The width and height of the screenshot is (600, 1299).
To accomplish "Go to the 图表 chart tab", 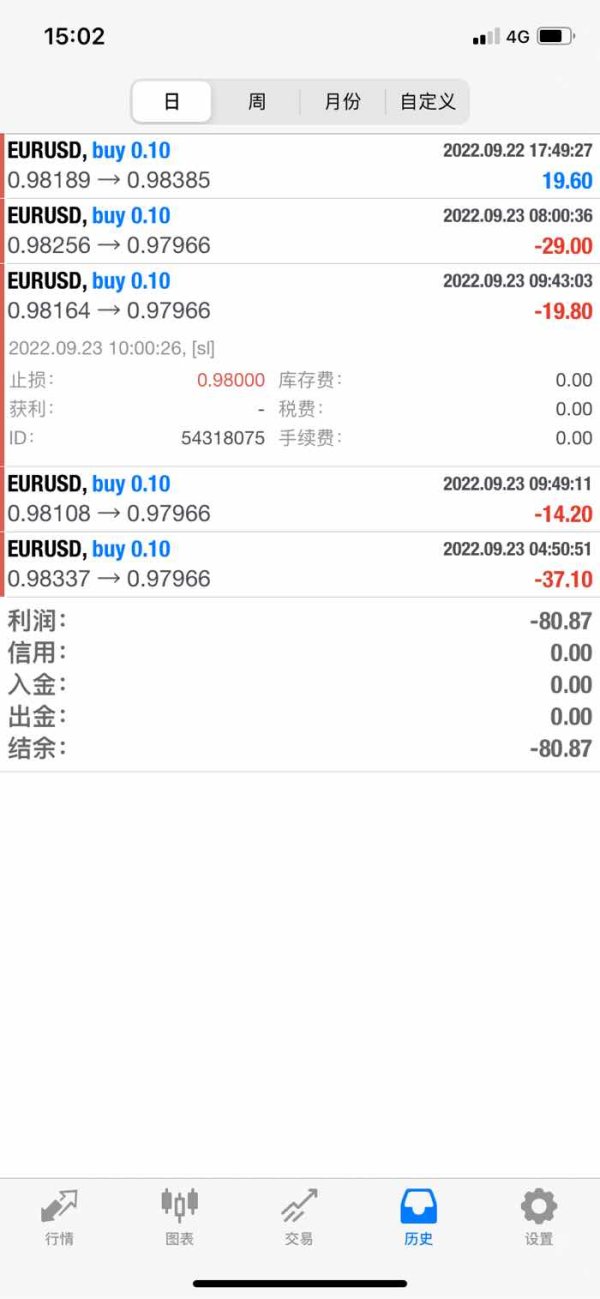I will [x=179, y=1216].
